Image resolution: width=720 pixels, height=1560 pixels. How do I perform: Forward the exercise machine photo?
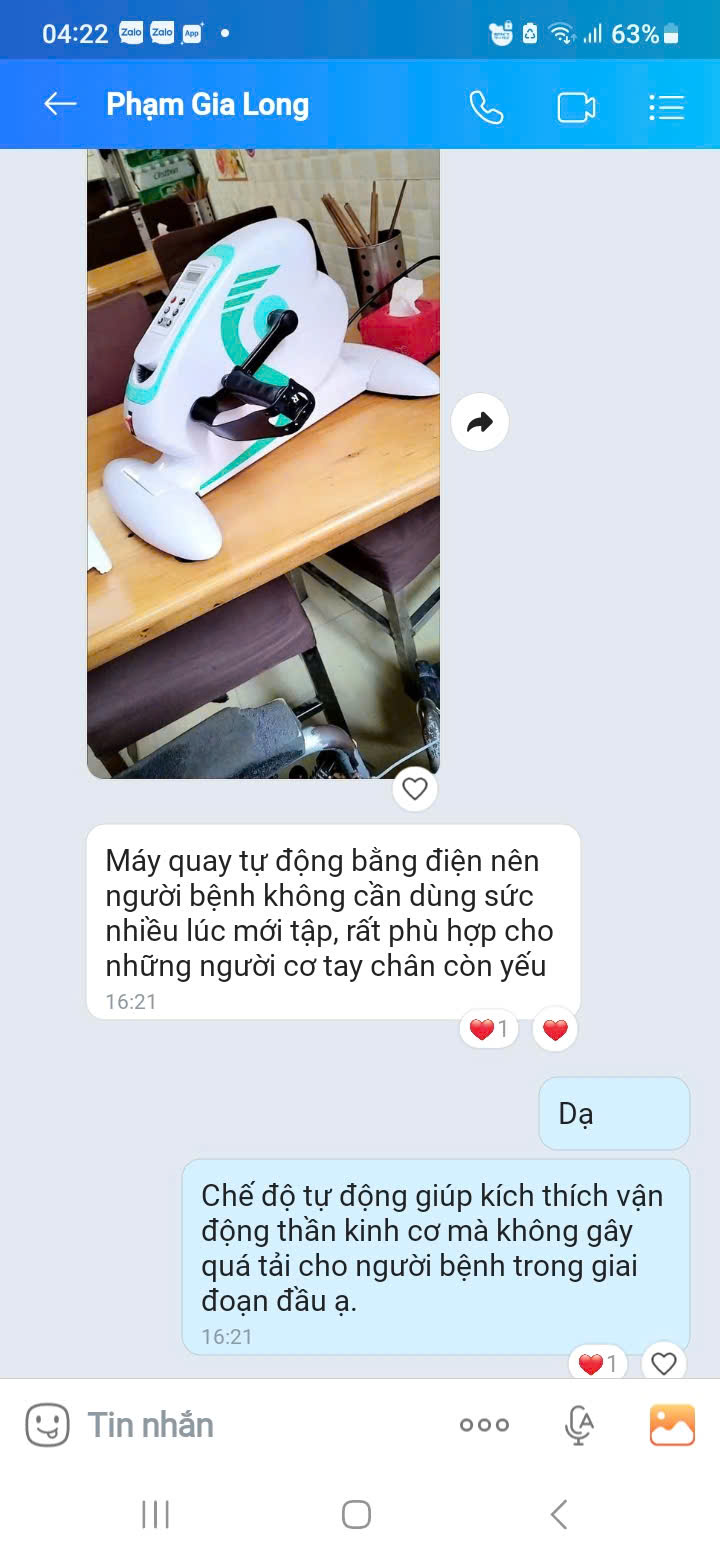click(x=480, y=423)
